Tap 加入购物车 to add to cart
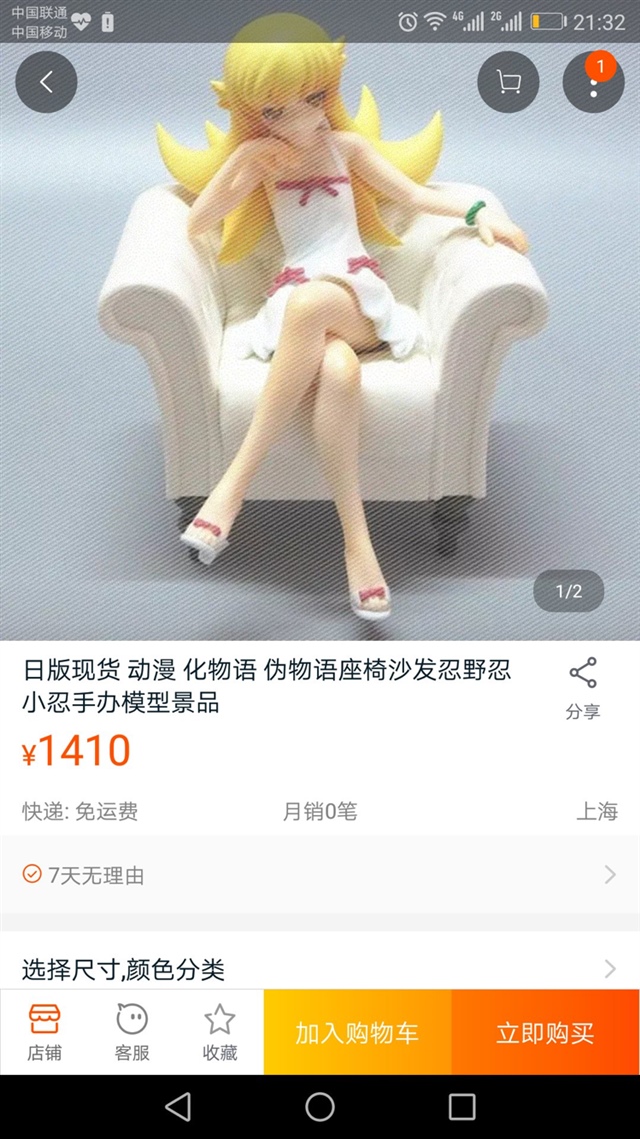The image size is (640, 1139). click(x=357, y=1032)
